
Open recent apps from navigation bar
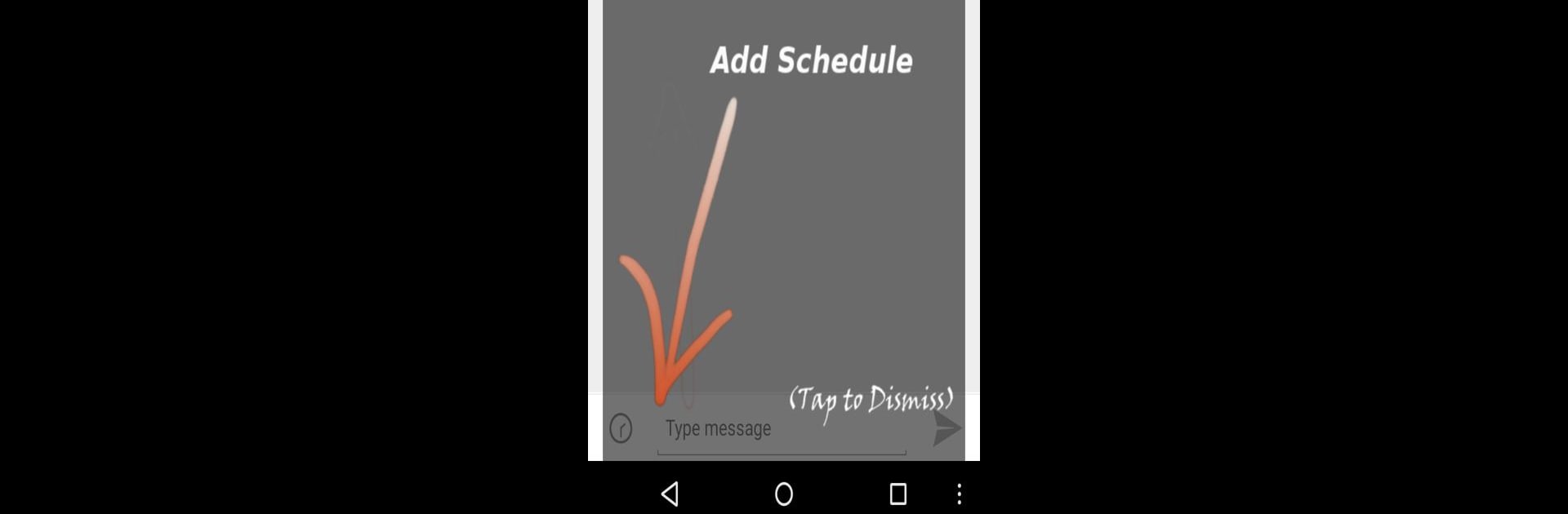[898, 494]
